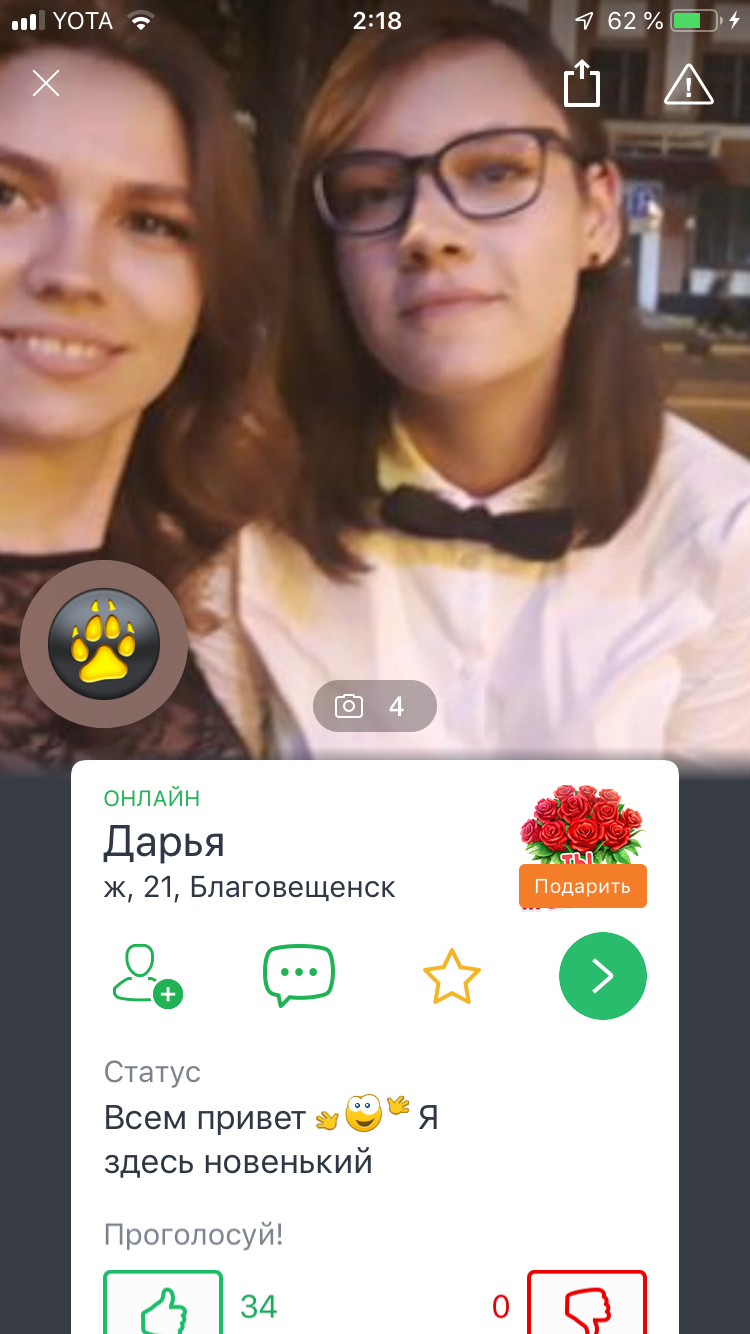
Task: Report profile with warning triangle icon
Action: tap(689, 84)
